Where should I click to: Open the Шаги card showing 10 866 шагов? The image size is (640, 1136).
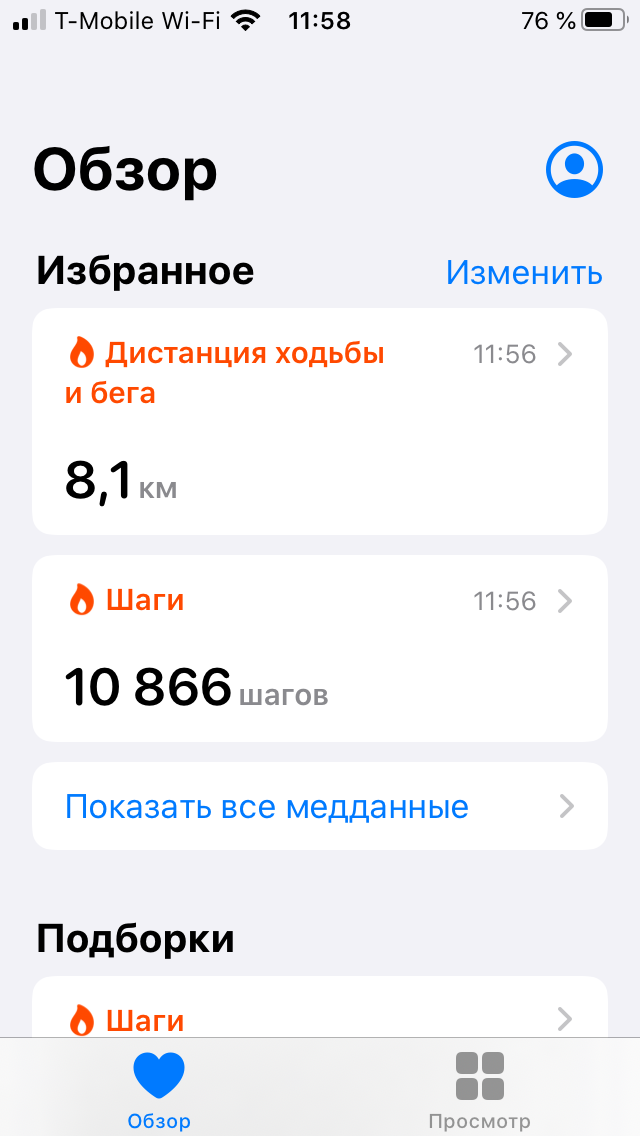pos(320,648)
